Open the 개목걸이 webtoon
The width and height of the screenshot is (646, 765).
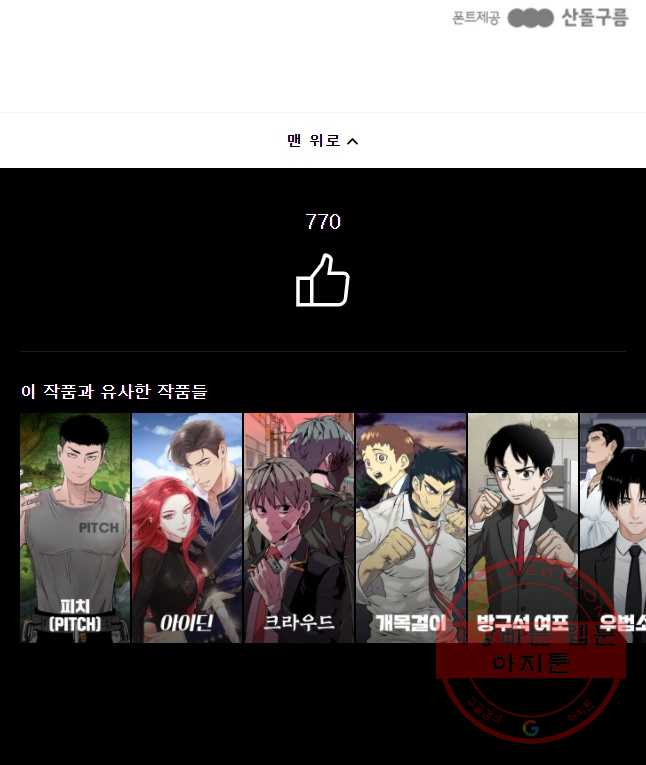tap(411, 528)
